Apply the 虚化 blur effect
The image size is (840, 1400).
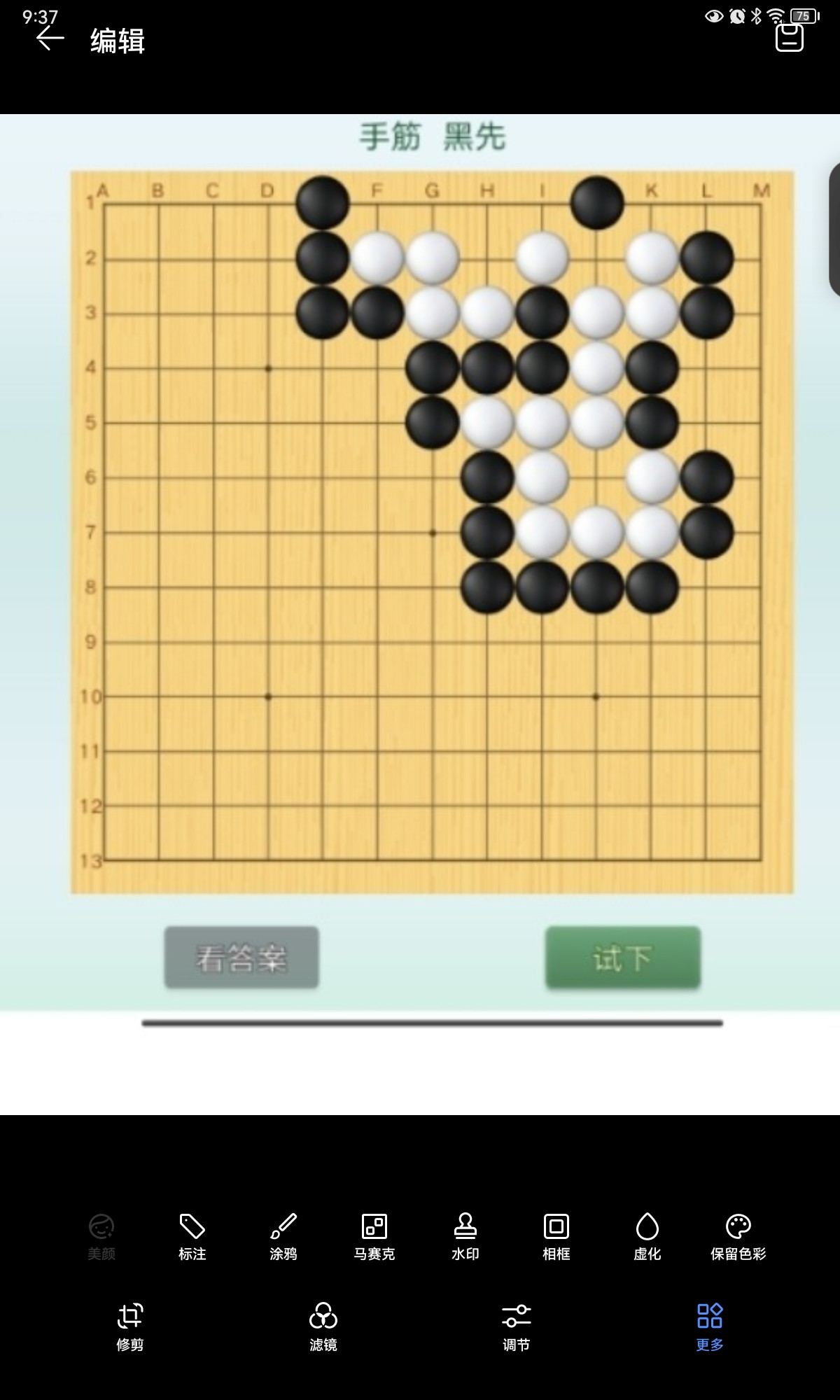(x=647, y=1236)
